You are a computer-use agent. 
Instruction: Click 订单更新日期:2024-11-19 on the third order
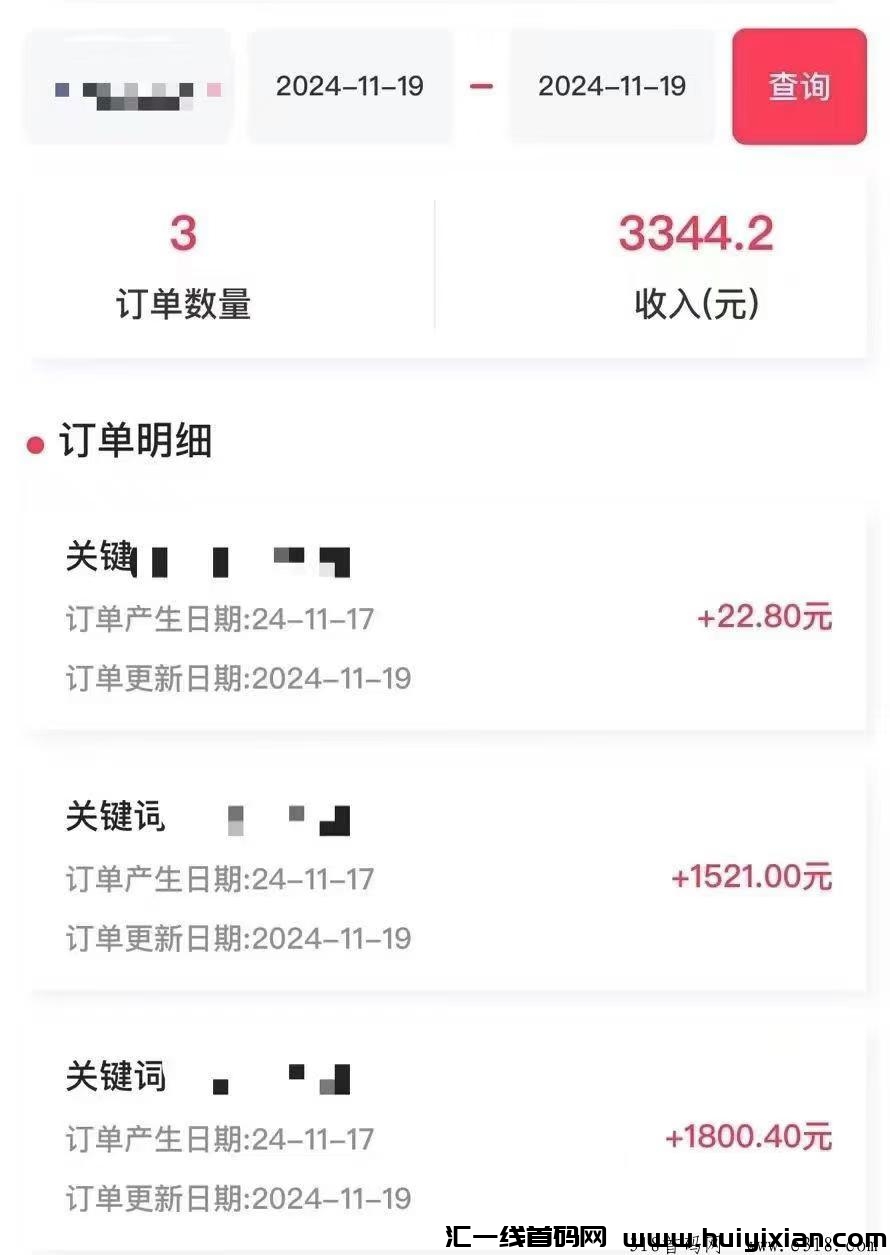click(236, 1199)
